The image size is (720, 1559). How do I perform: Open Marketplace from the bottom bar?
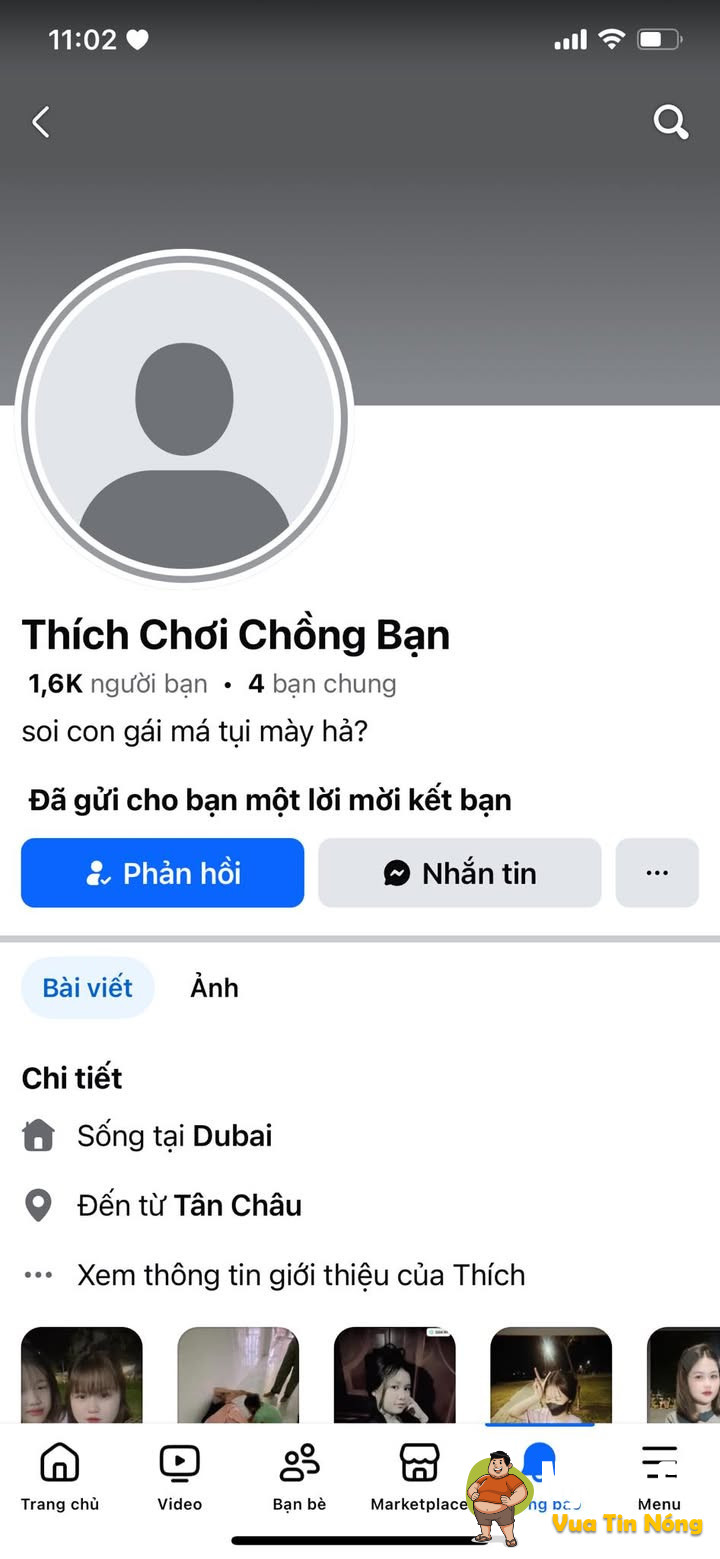coord(419,1477)
